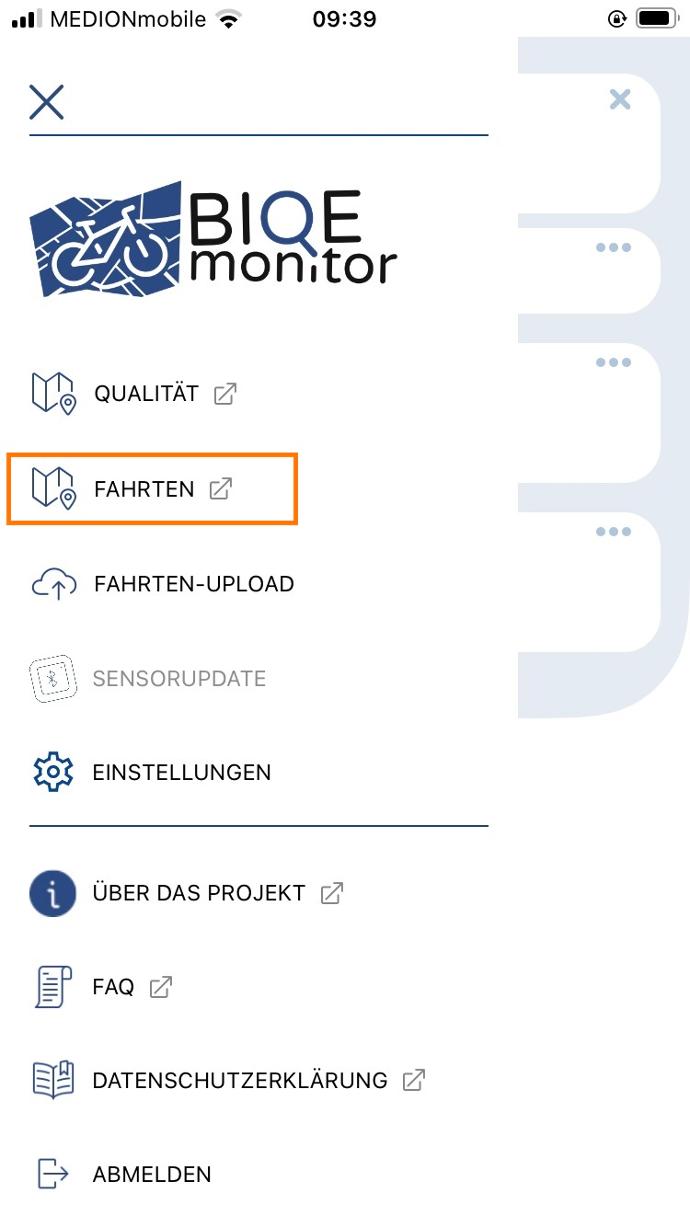Open the Qualität map
The image size is (690, 1227).
coord(146,394)
